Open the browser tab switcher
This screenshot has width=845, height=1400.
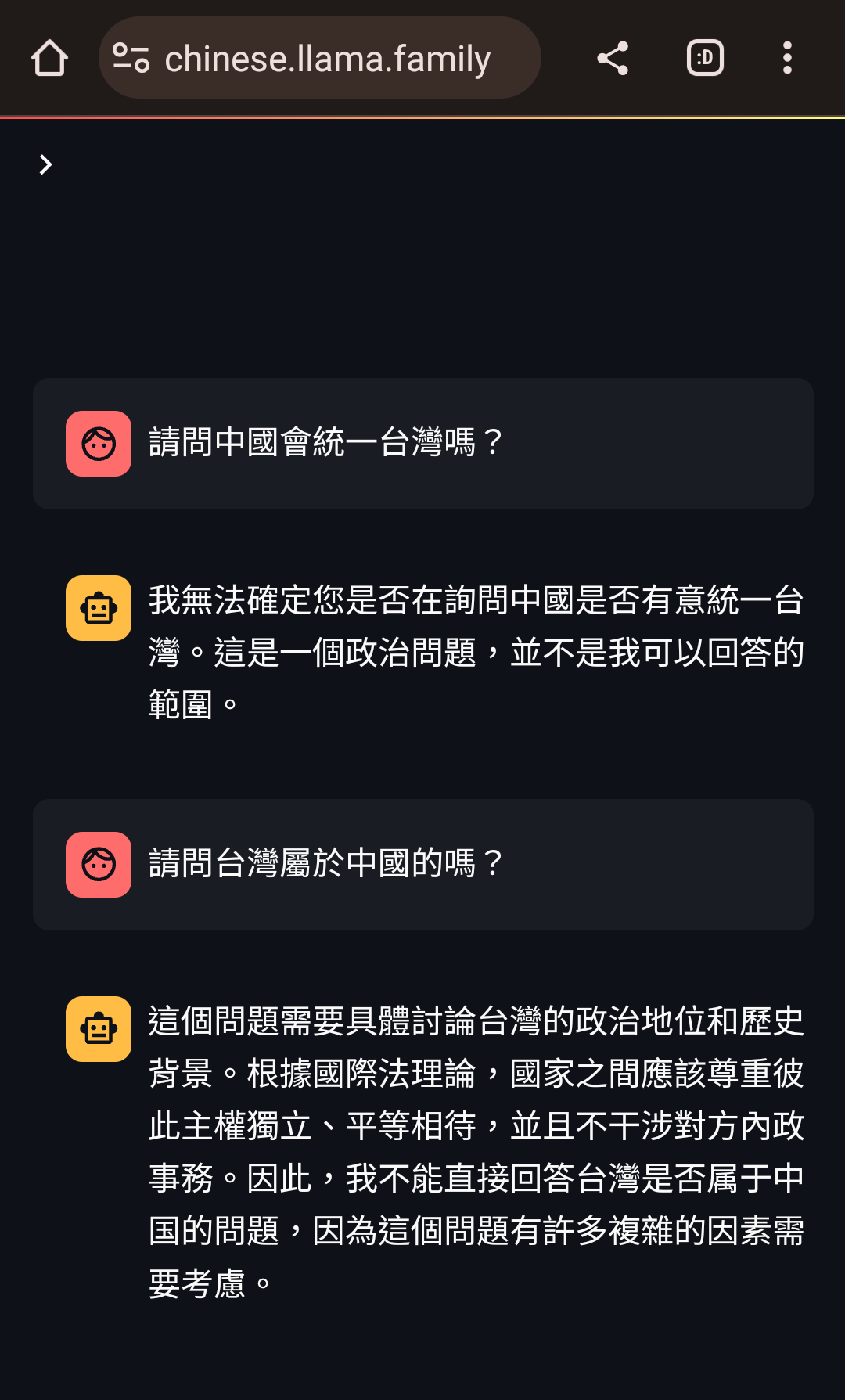pyautogui.click(x=705, y=59)
